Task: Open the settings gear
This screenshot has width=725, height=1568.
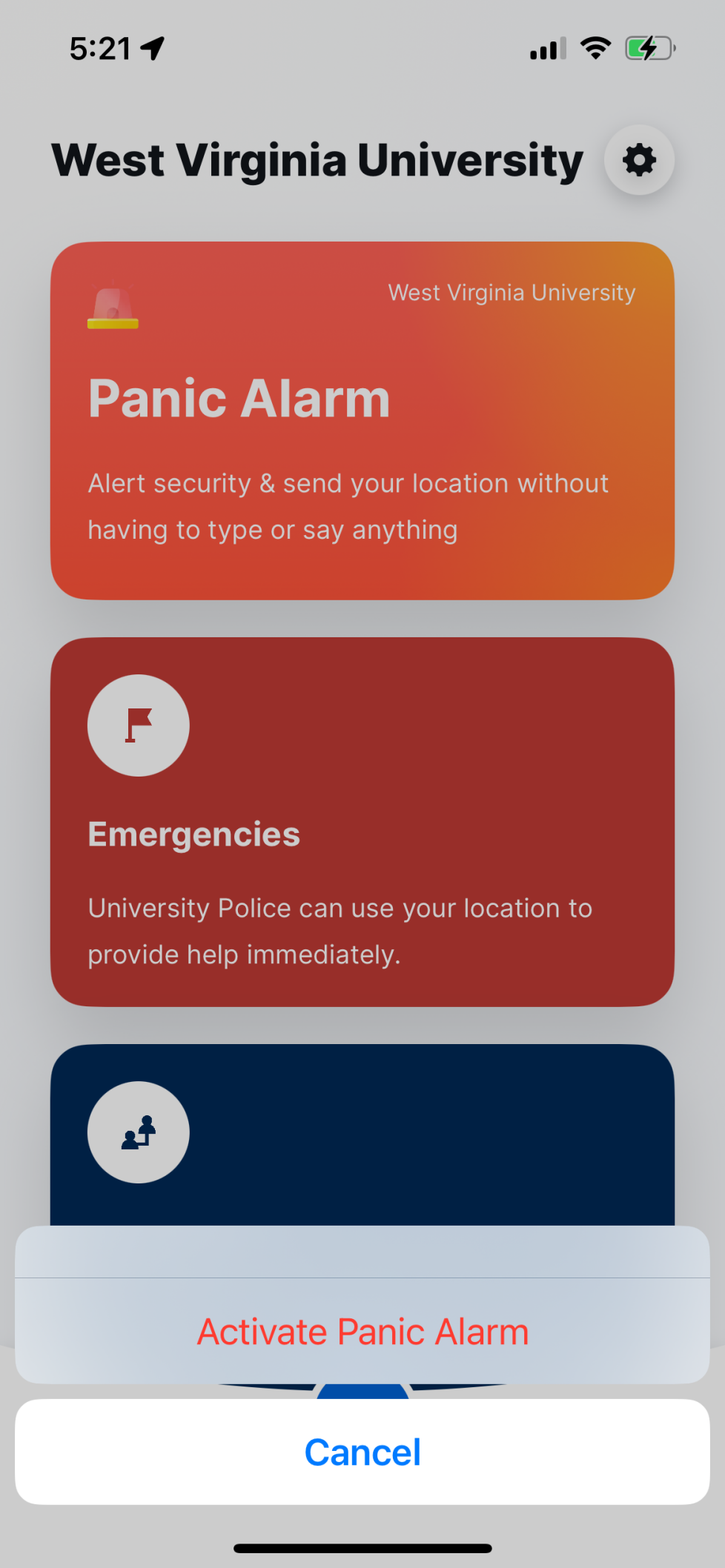Action: coord(639,160)
